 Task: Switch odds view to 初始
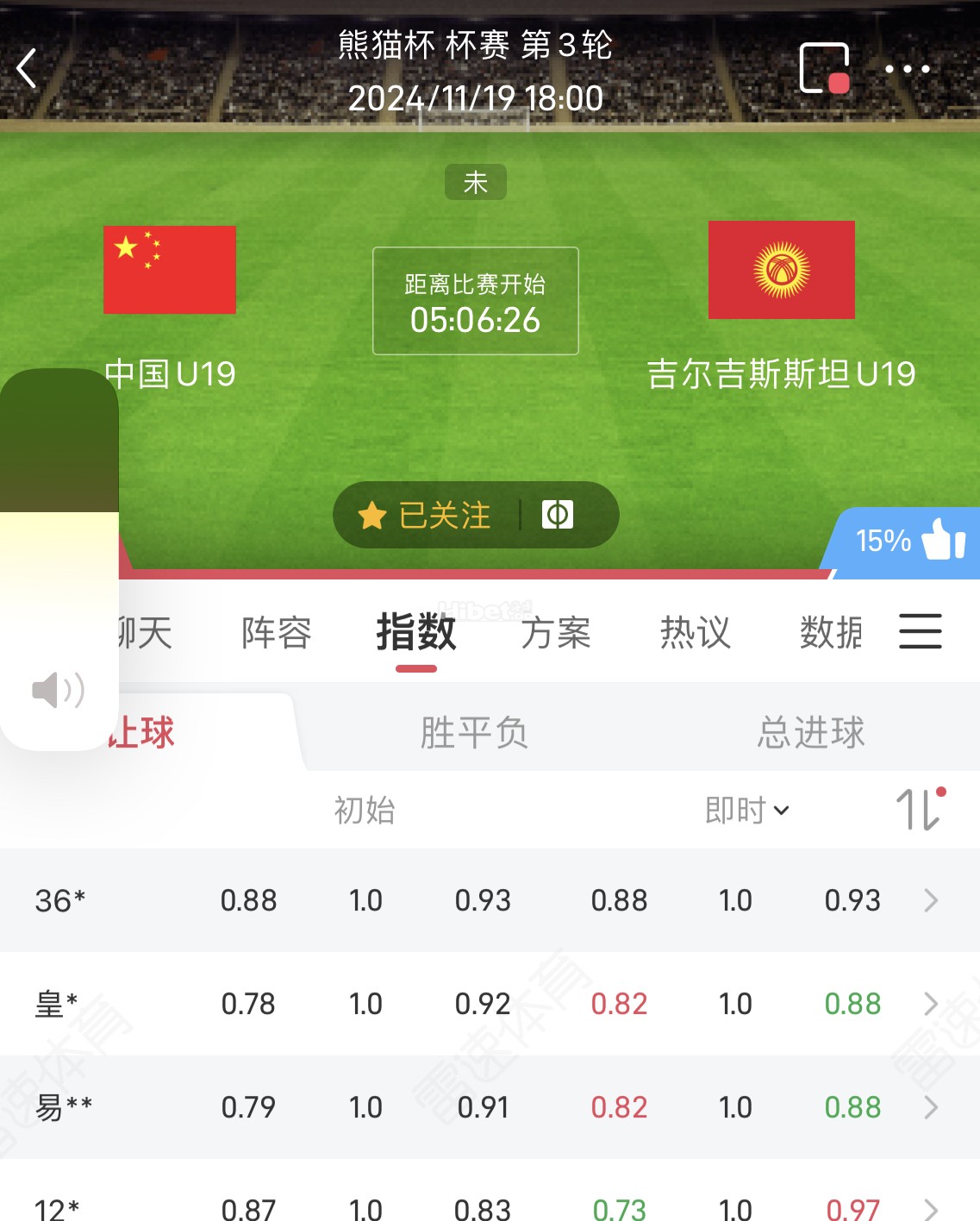[x=365, y=809]
